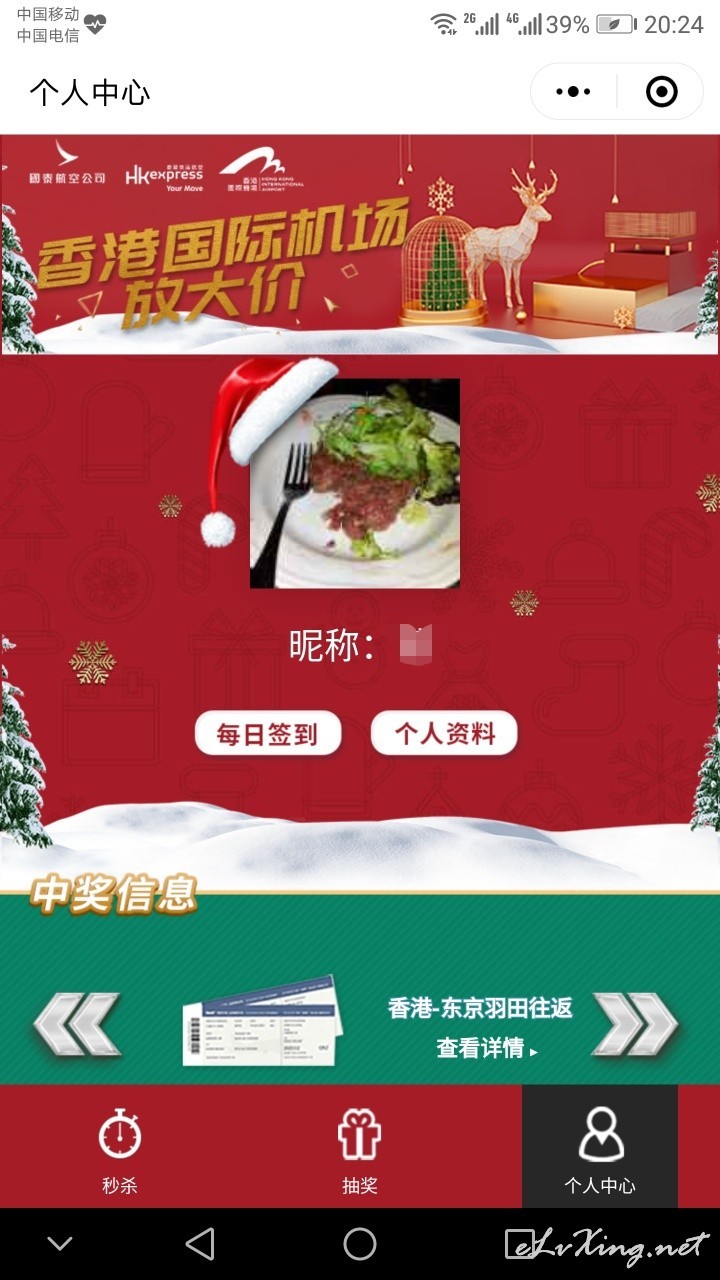Open the mini program three-dot menu
720x1280 pixels.
pyautogui.click(x=573, y=92)
